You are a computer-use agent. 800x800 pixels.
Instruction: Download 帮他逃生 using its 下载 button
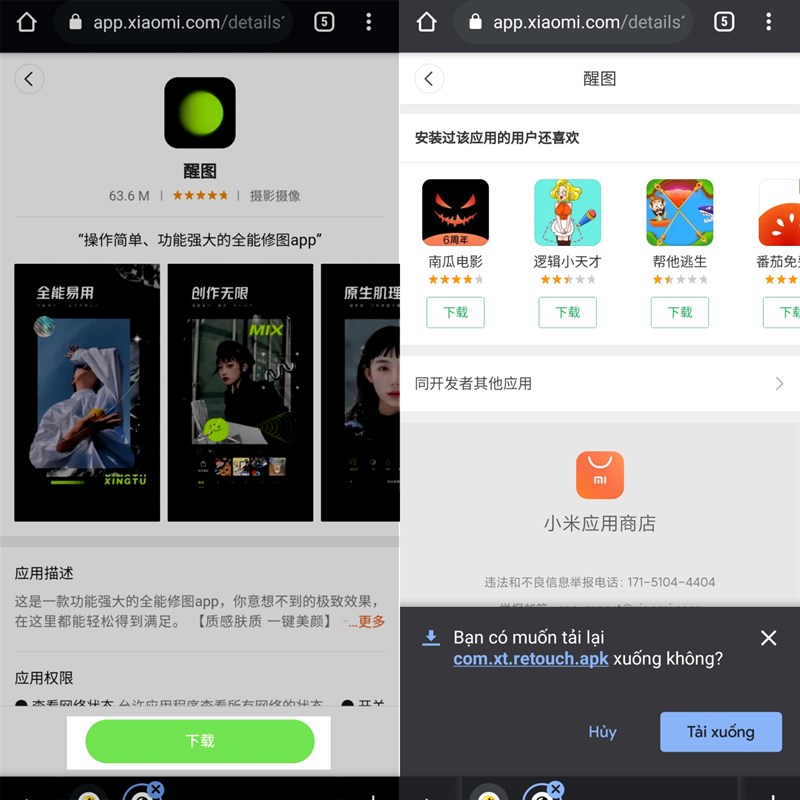[x=679, y=312]
